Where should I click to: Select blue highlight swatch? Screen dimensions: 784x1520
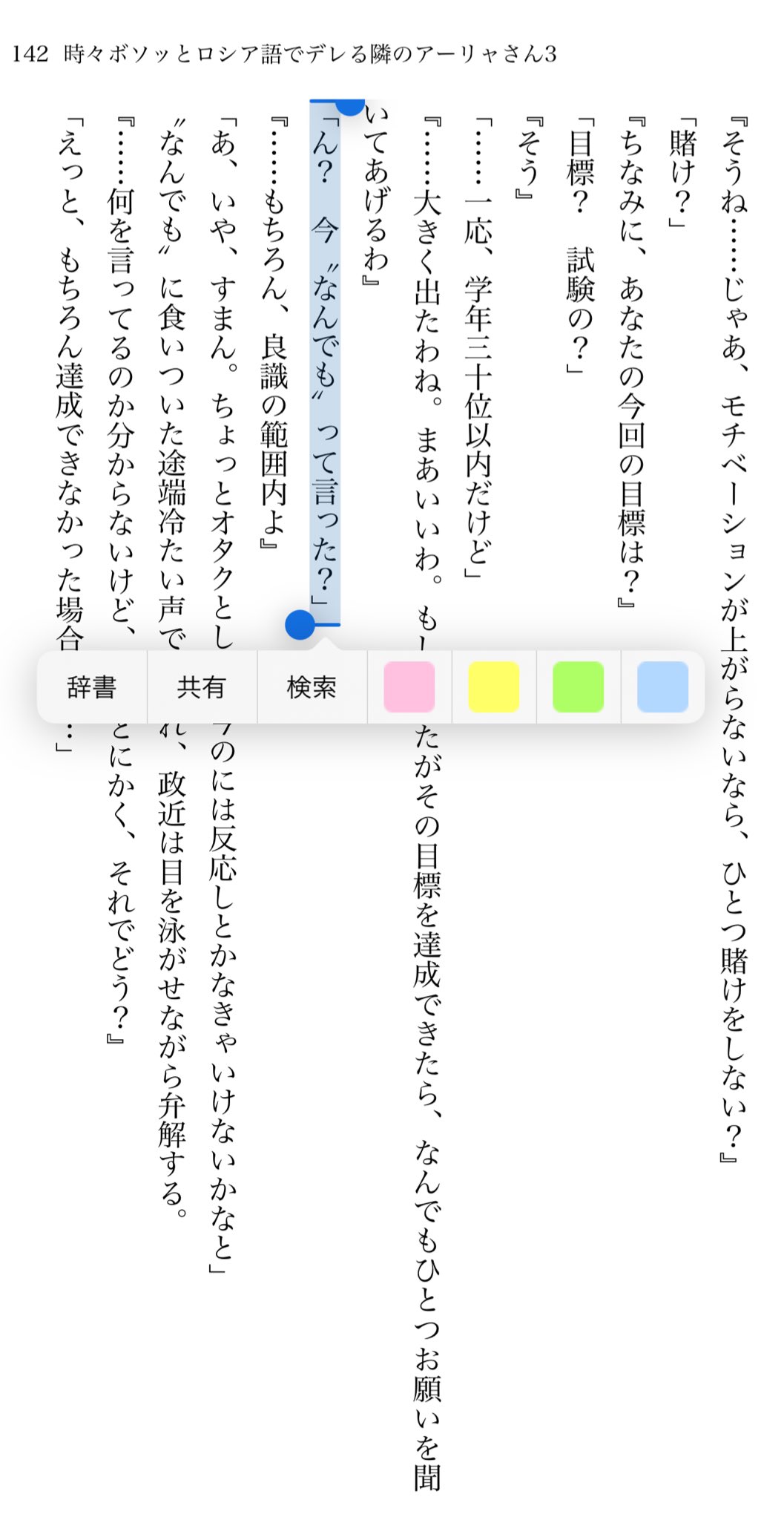[x=663, y=687]
